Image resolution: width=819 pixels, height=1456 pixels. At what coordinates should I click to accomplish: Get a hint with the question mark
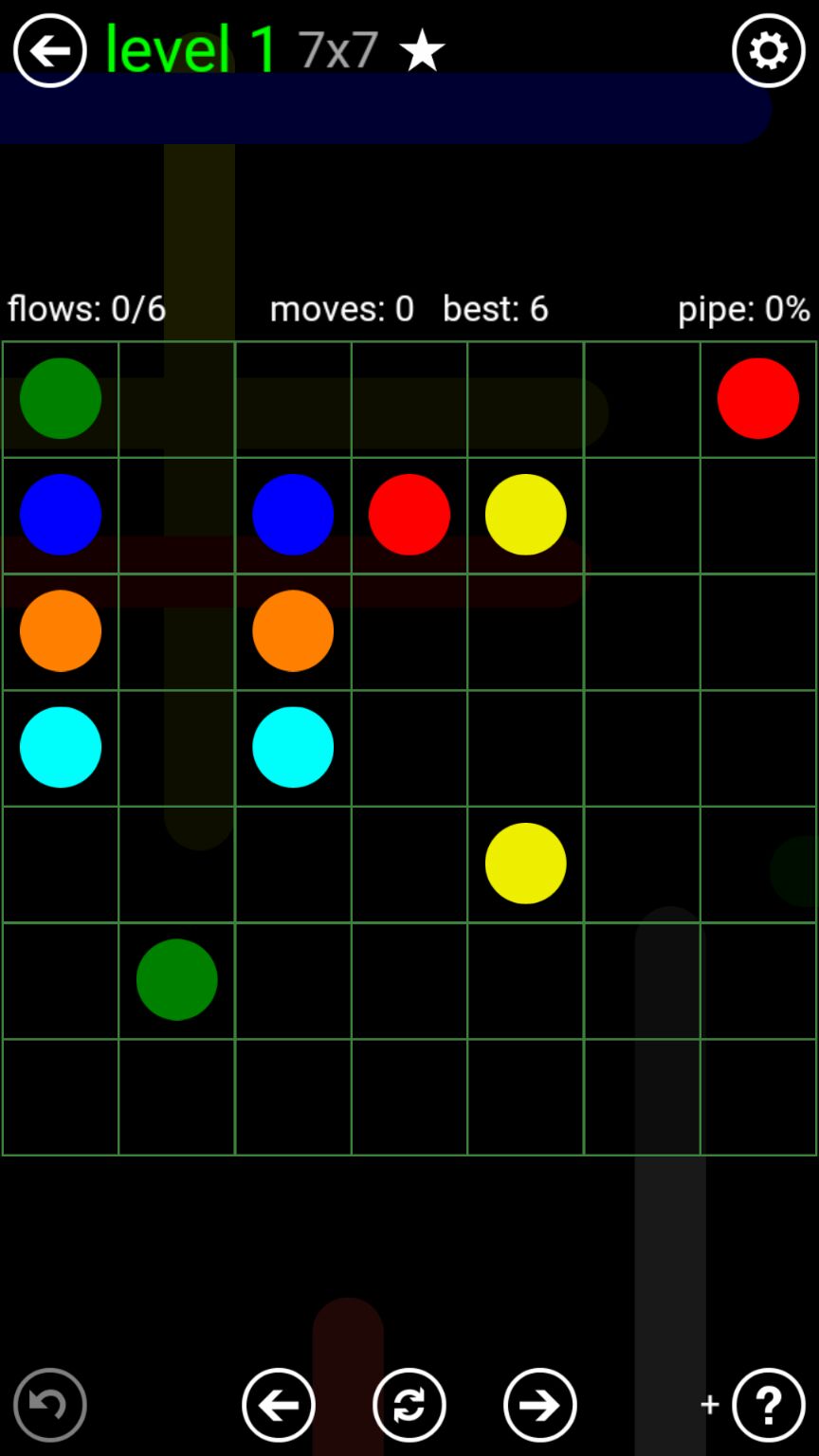[x=768, y=1404]
